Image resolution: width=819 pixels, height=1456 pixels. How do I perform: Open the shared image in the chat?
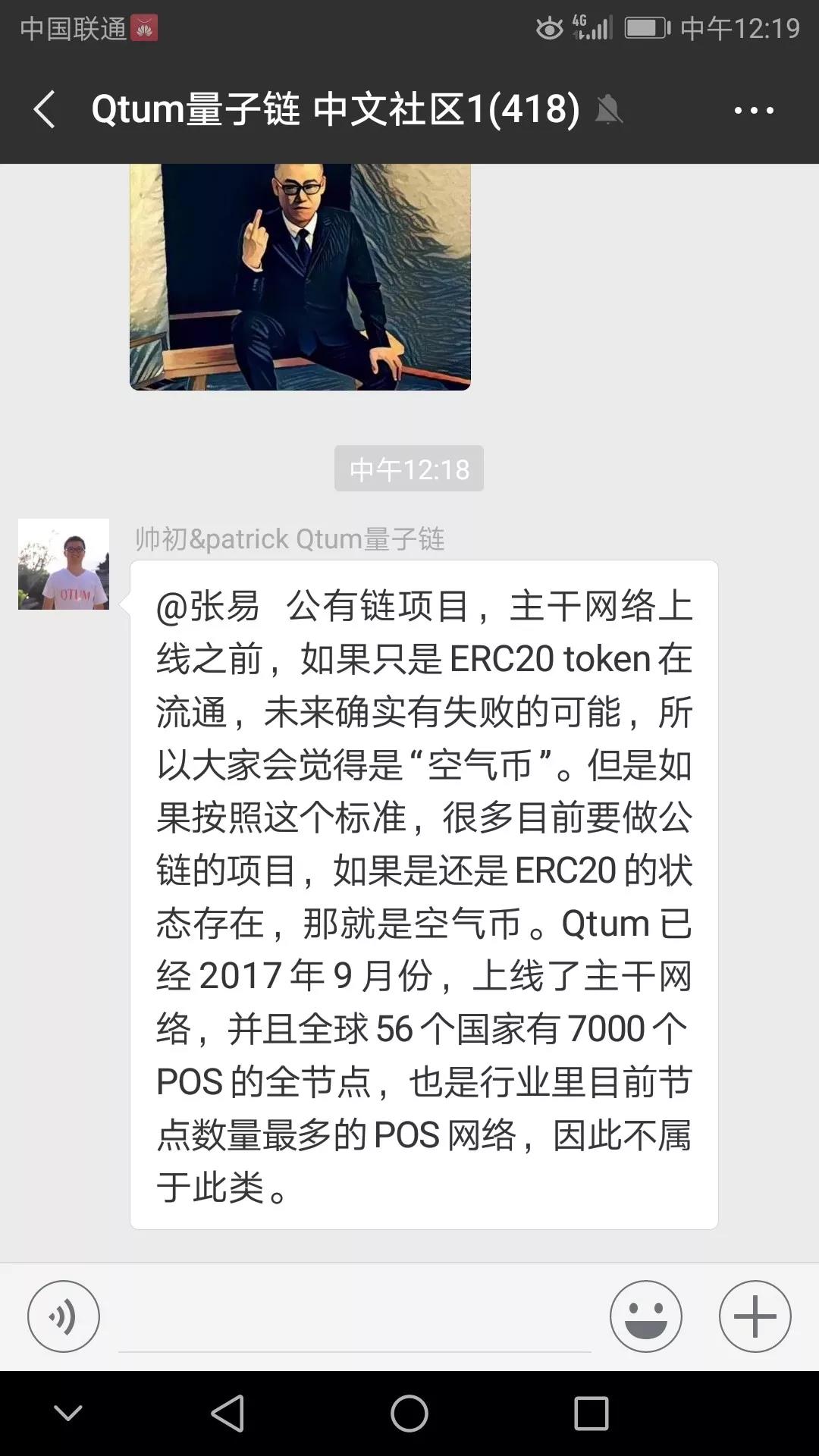coord(300,277)
